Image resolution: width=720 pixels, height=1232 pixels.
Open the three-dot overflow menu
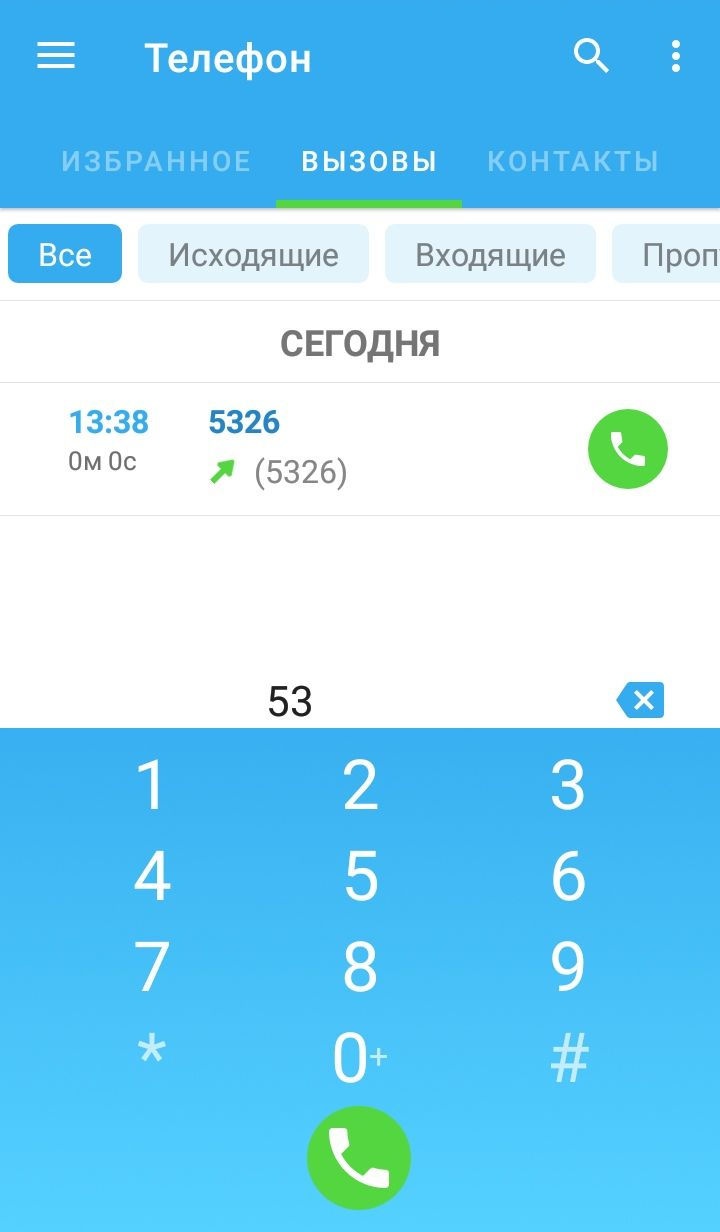[676, 57]
